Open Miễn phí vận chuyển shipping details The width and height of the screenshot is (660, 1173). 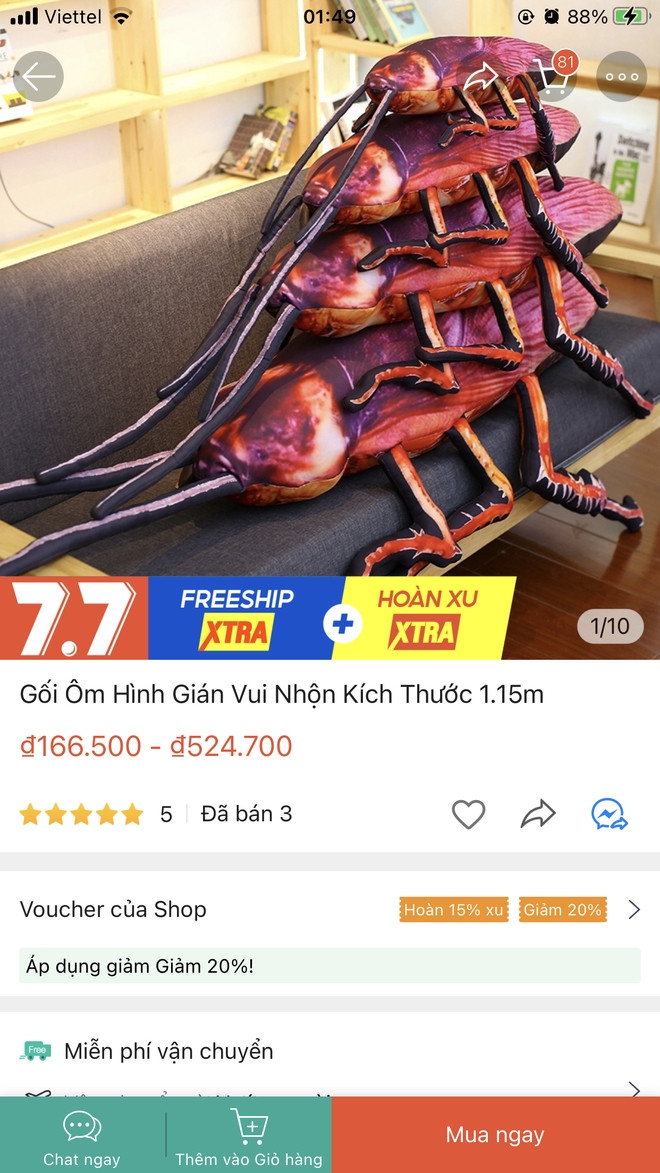click(168, 1051)
